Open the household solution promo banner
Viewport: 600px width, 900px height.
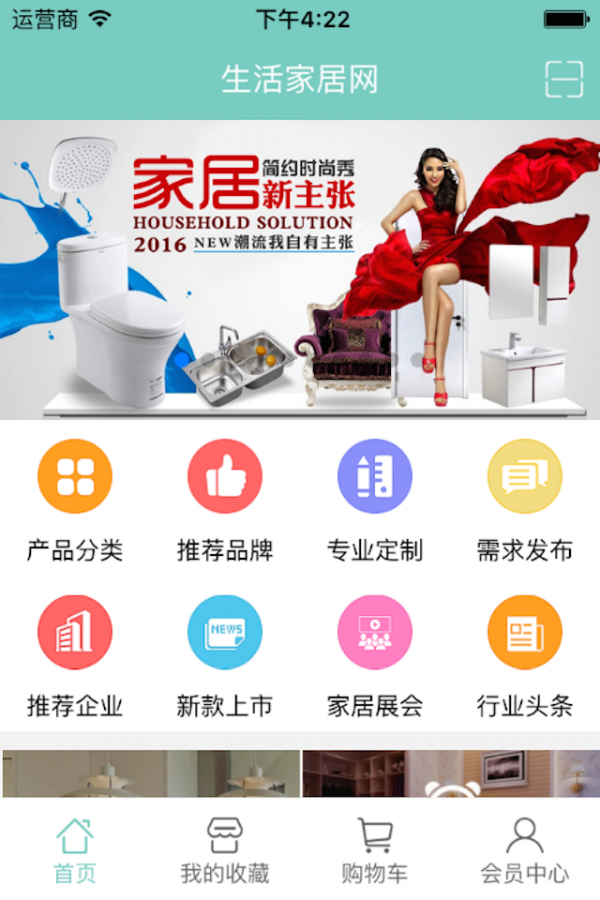click(x=300, y=270)
